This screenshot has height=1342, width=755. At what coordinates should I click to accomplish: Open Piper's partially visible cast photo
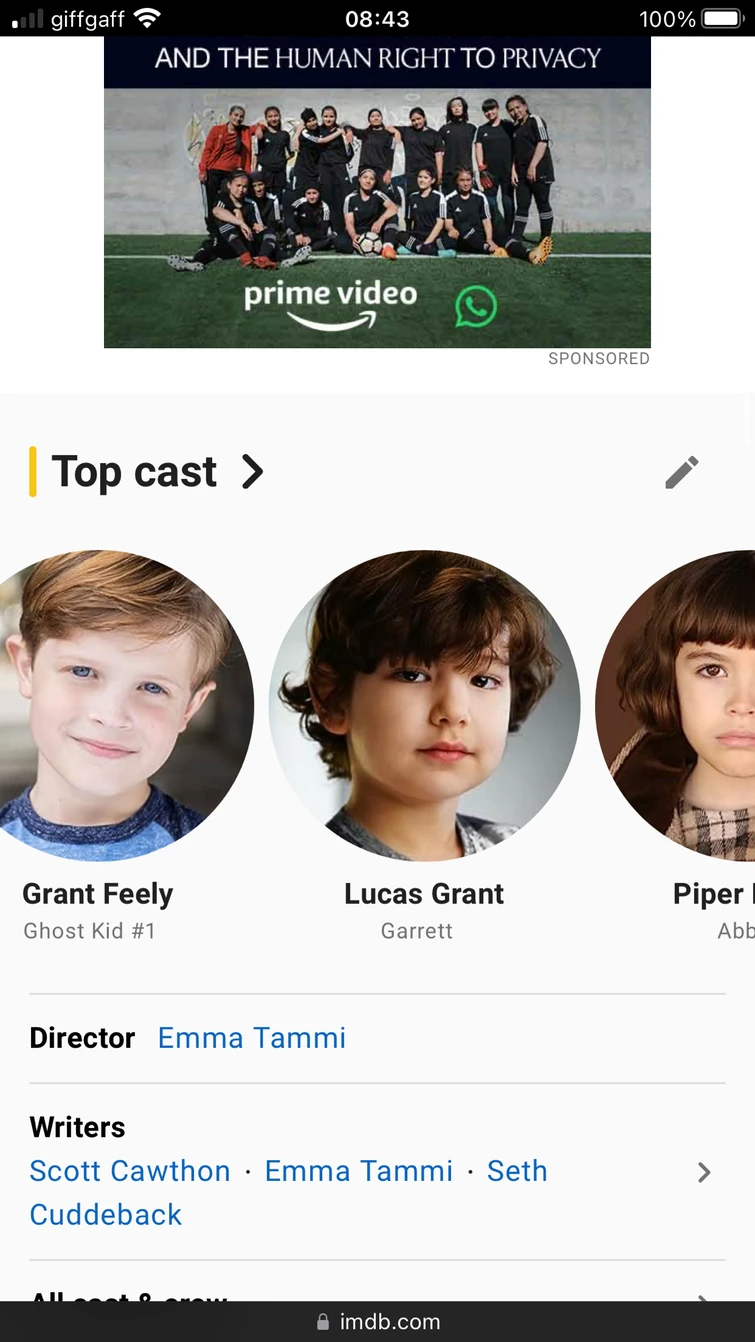coord(690,705)
